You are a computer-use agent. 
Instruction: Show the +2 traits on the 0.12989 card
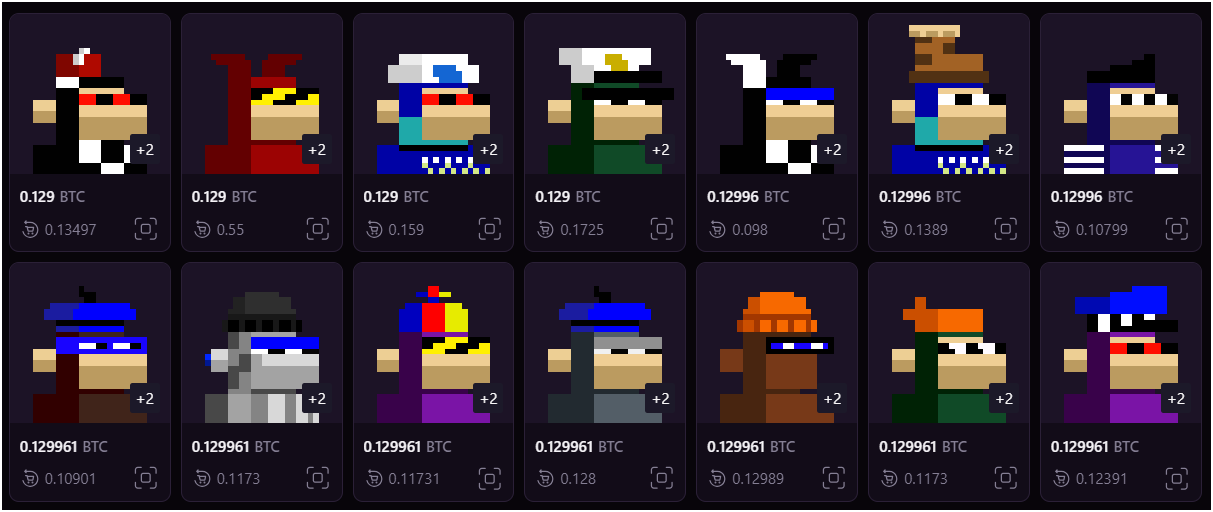833,398
